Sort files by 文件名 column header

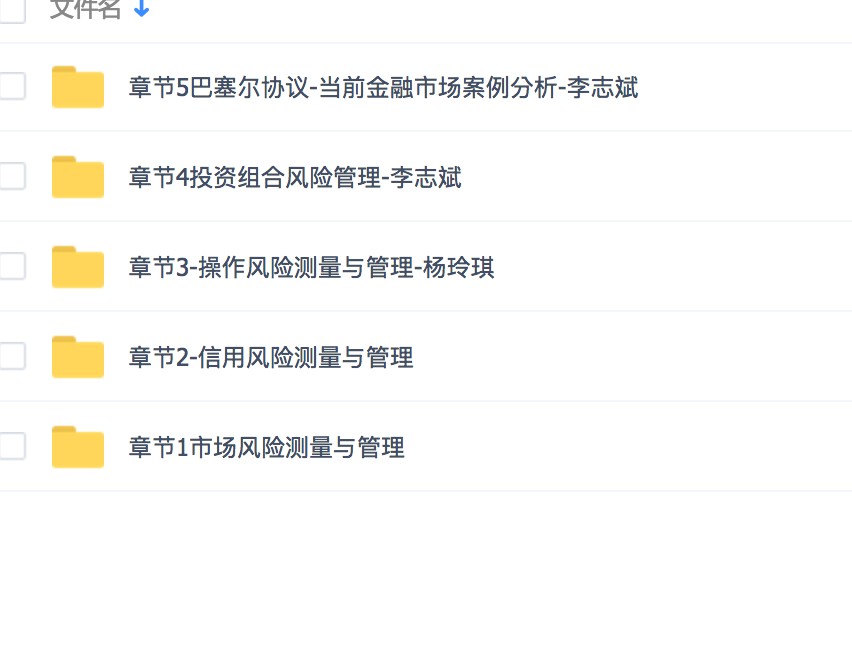tap(85, 8)
